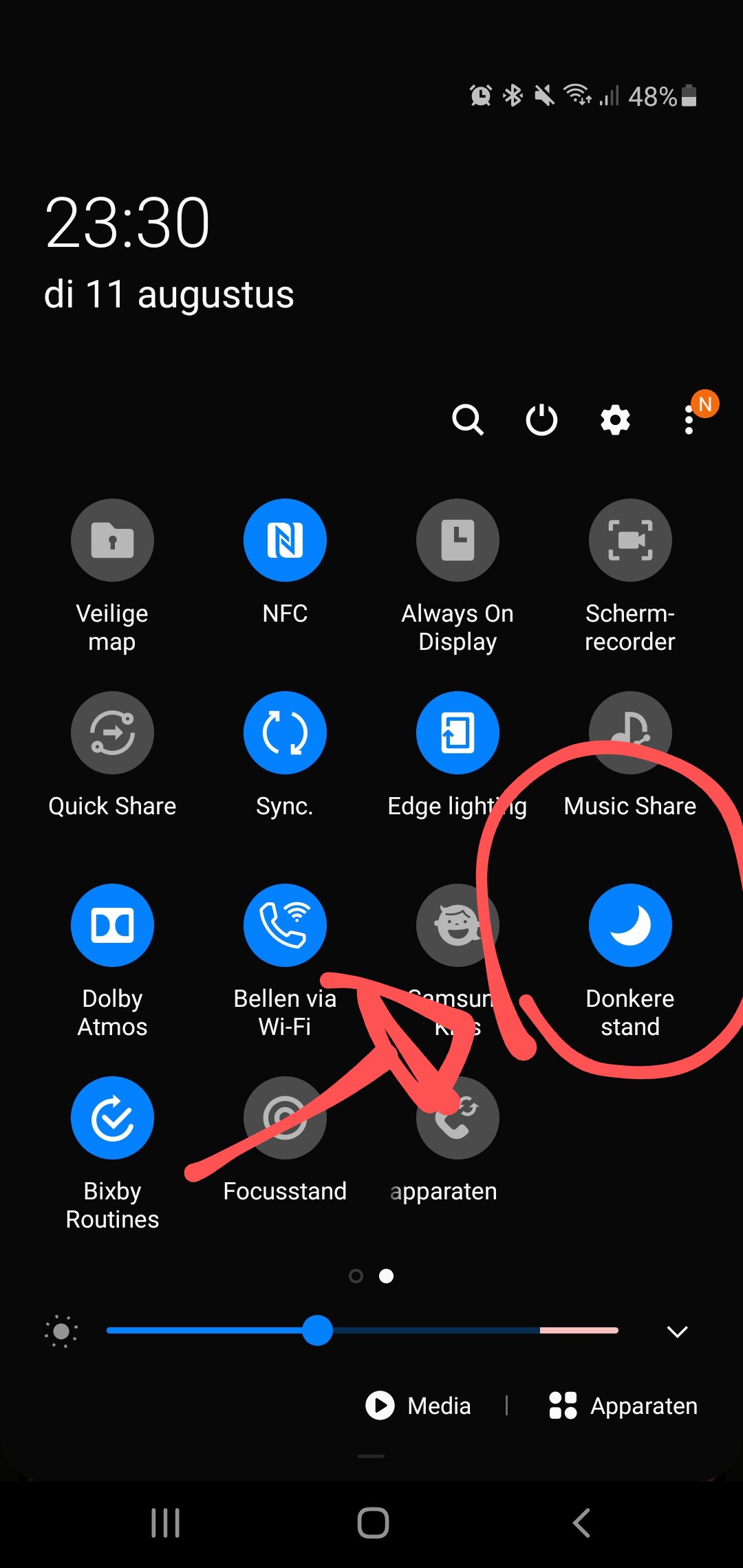Image resolution: width=743 pixels, height=1568 pixels.
Task: Open the power menu icon
Action: tap(541, 420)
